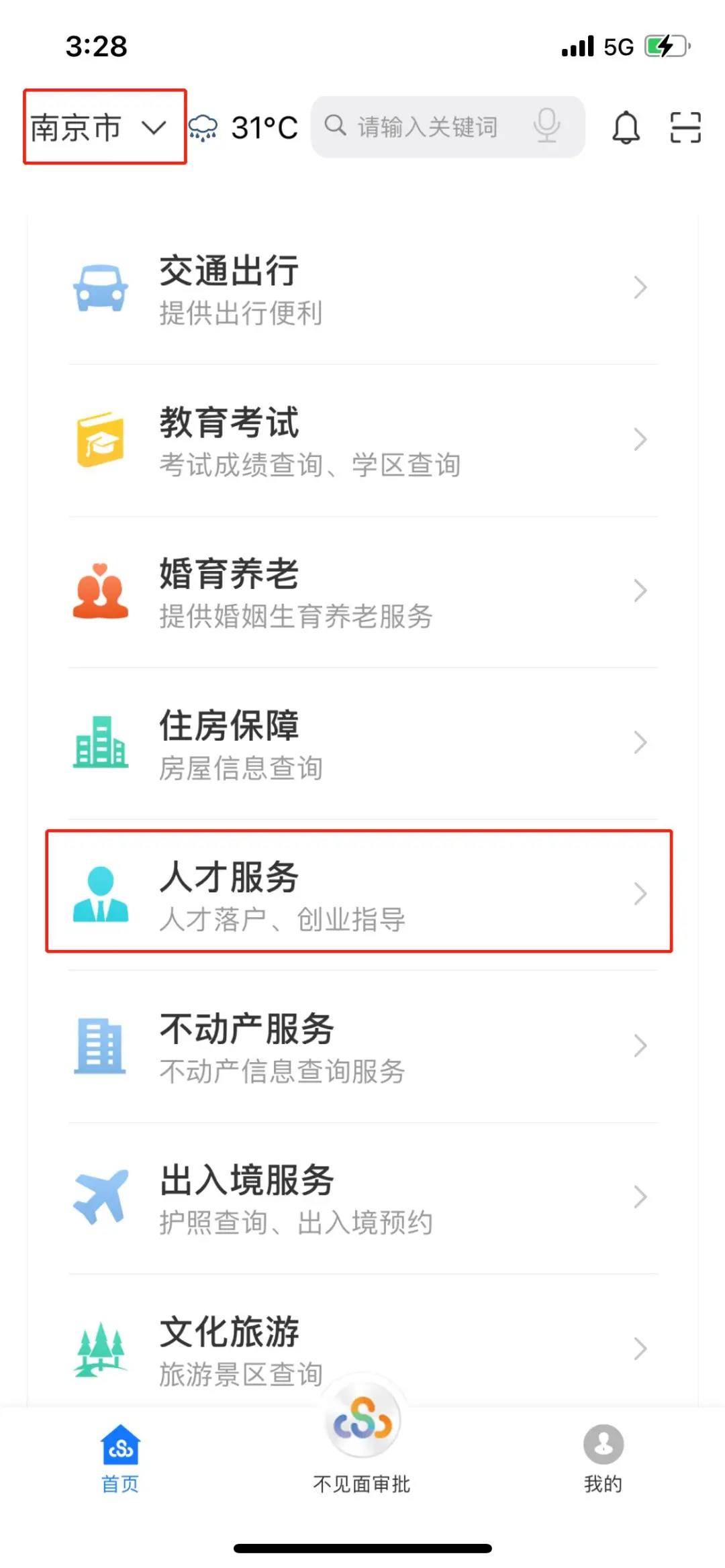Viewport: 725px width, 1568px height.
Task: Open the scan code icon
Action: coord(685,127)
